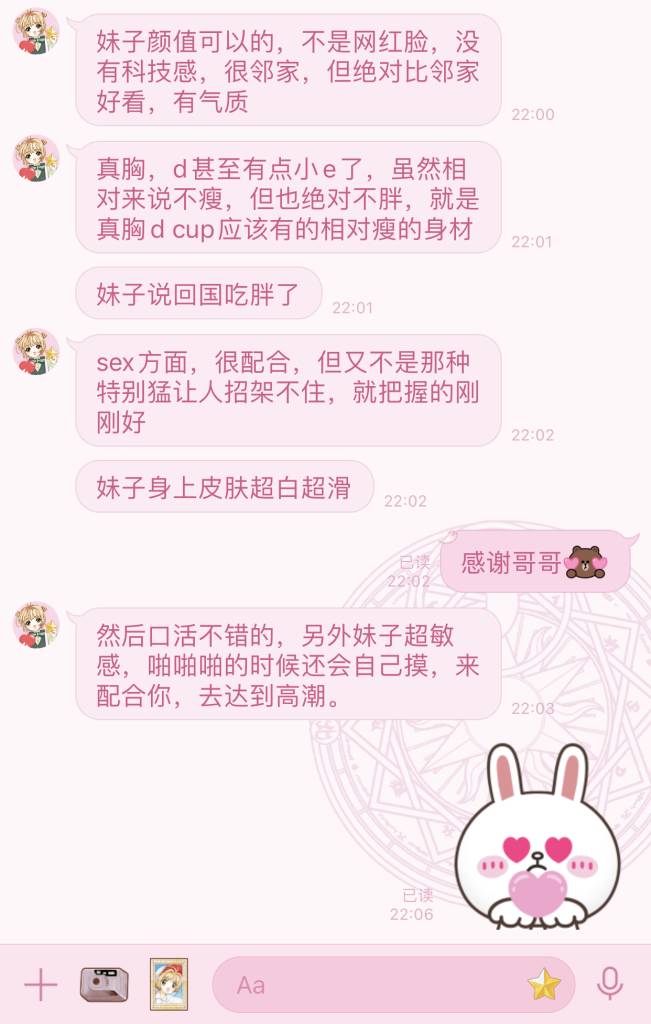Focus the Aa message input field

click(x=370, y=985)
